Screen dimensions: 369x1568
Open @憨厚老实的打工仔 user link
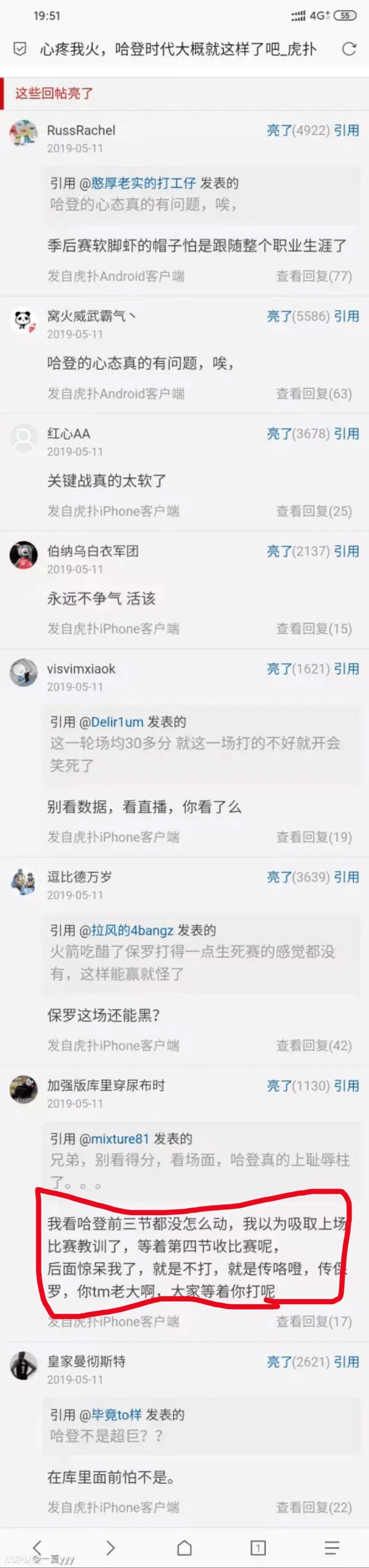pos(143,183)
